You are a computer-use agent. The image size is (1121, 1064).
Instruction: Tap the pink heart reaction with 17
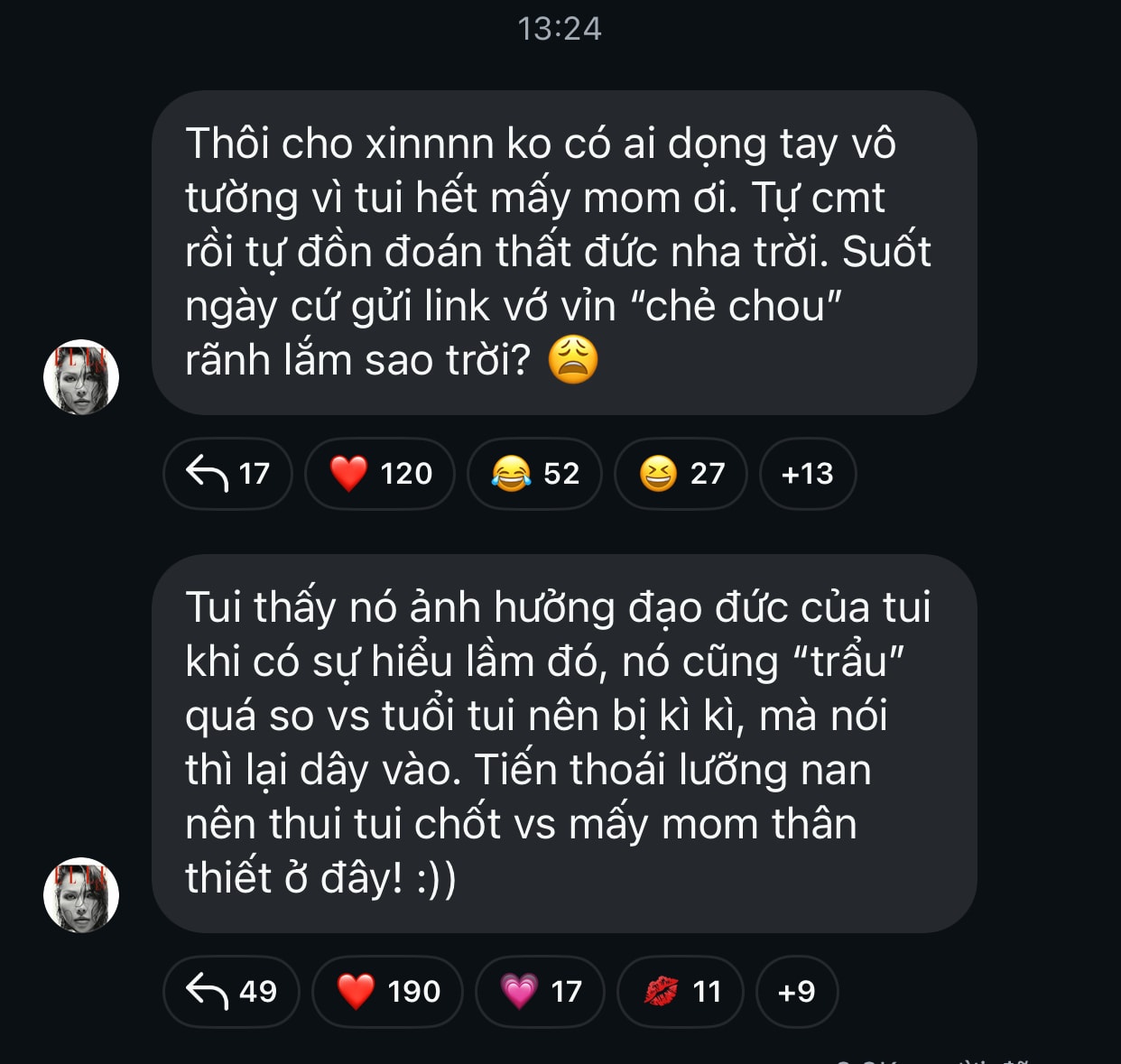540,992
